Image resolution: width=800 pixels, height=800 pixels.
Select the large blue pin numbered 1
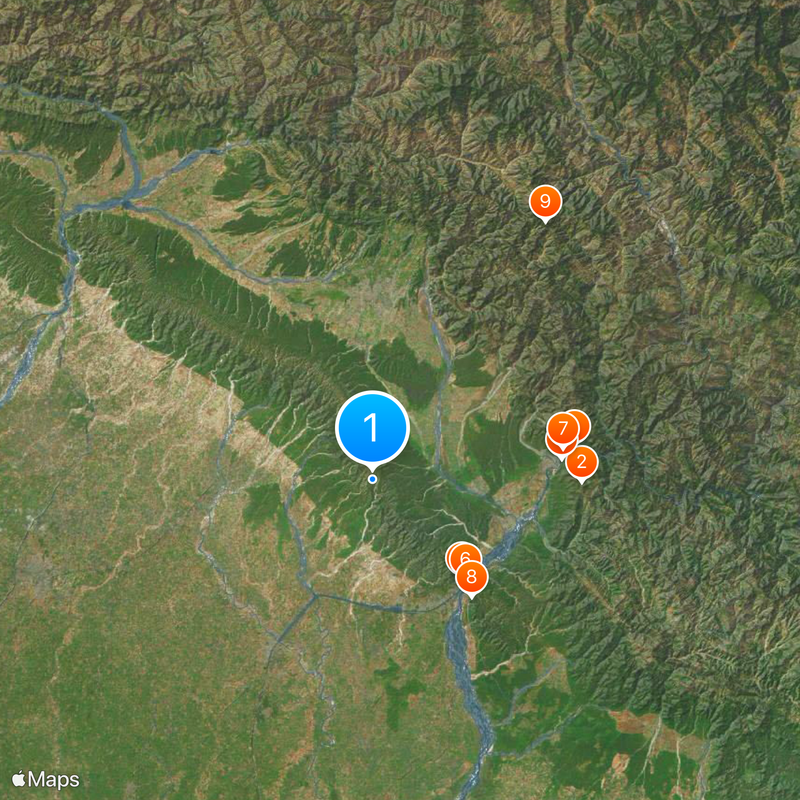coord(372,428)
